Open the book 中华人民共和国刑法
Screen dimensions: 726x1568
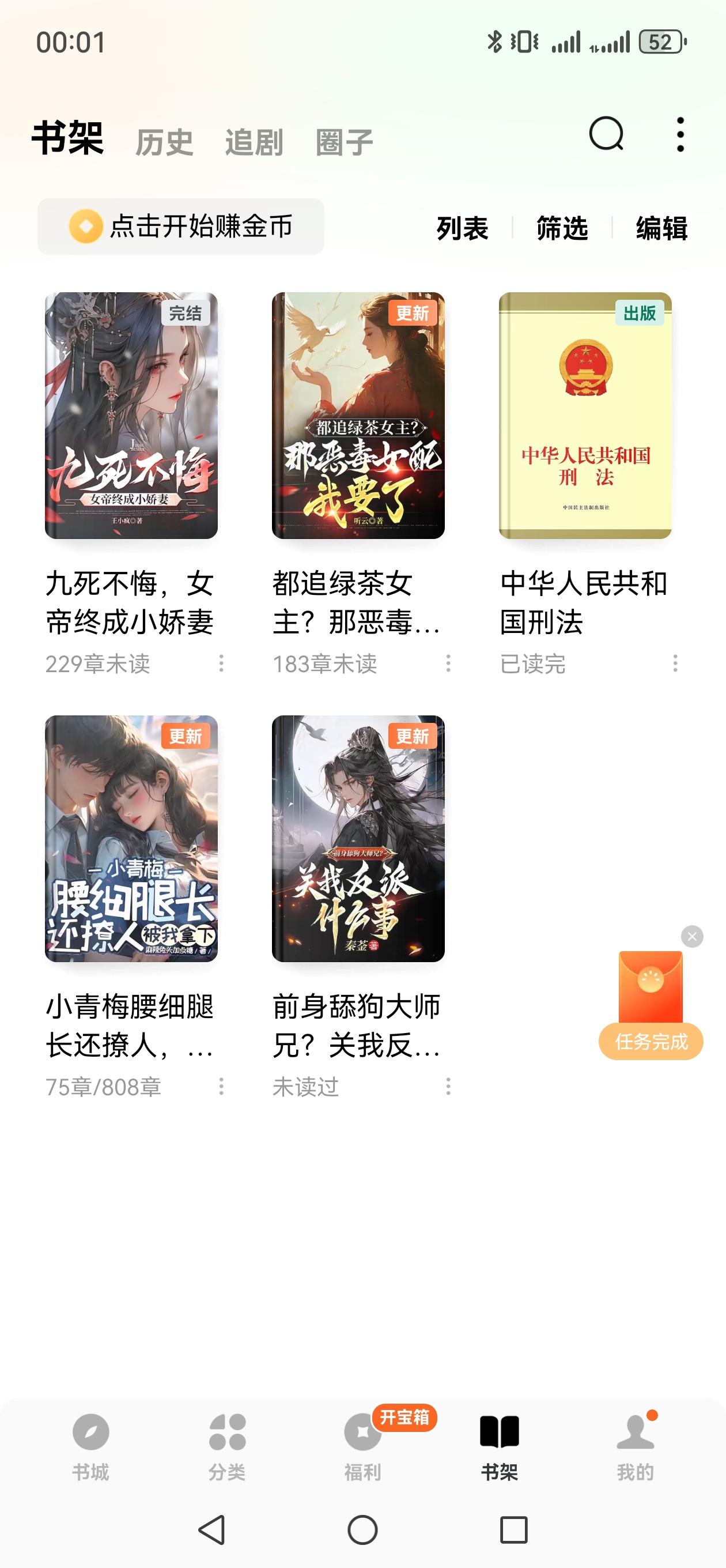(x=585, y=416)
